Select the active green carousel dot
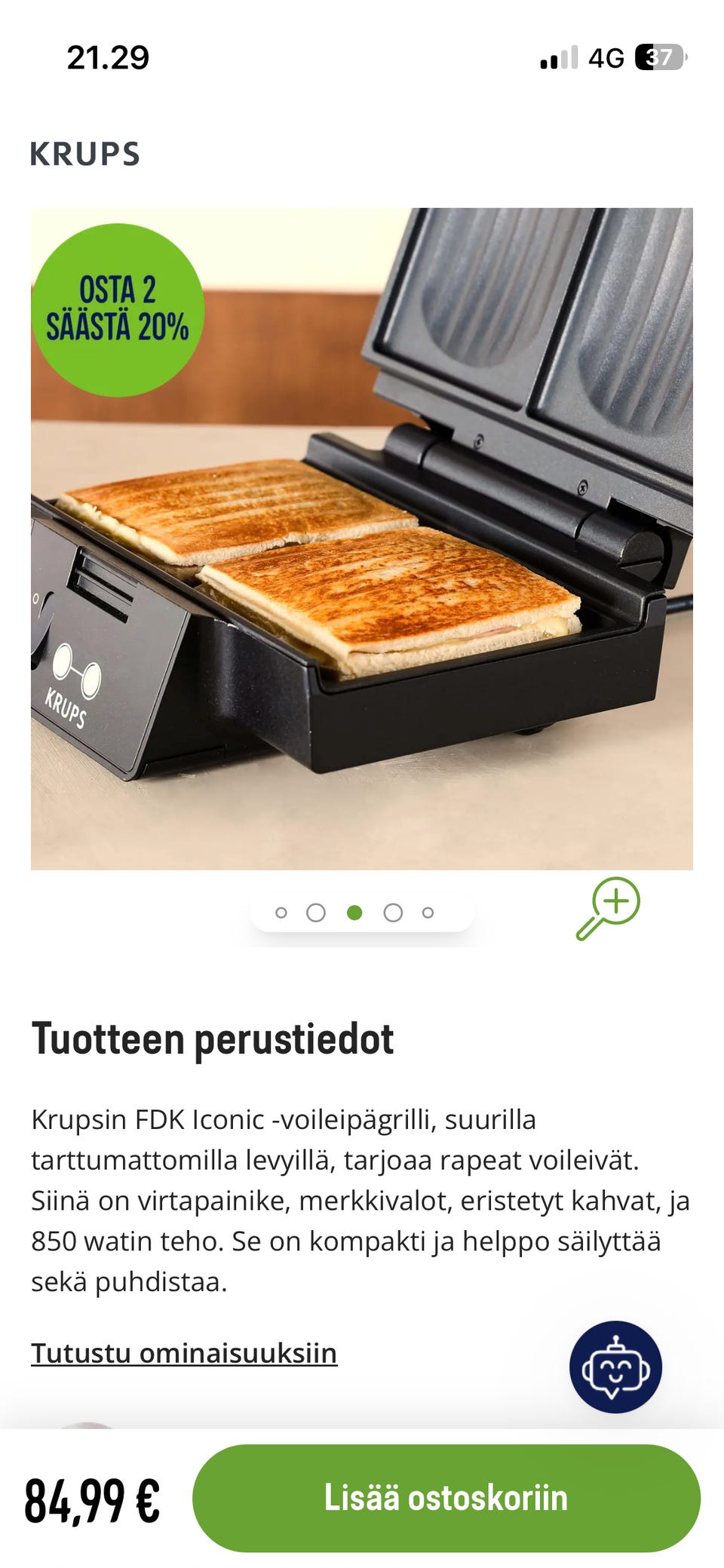Viewport: 724px width, 1568px height. [354, 912]
